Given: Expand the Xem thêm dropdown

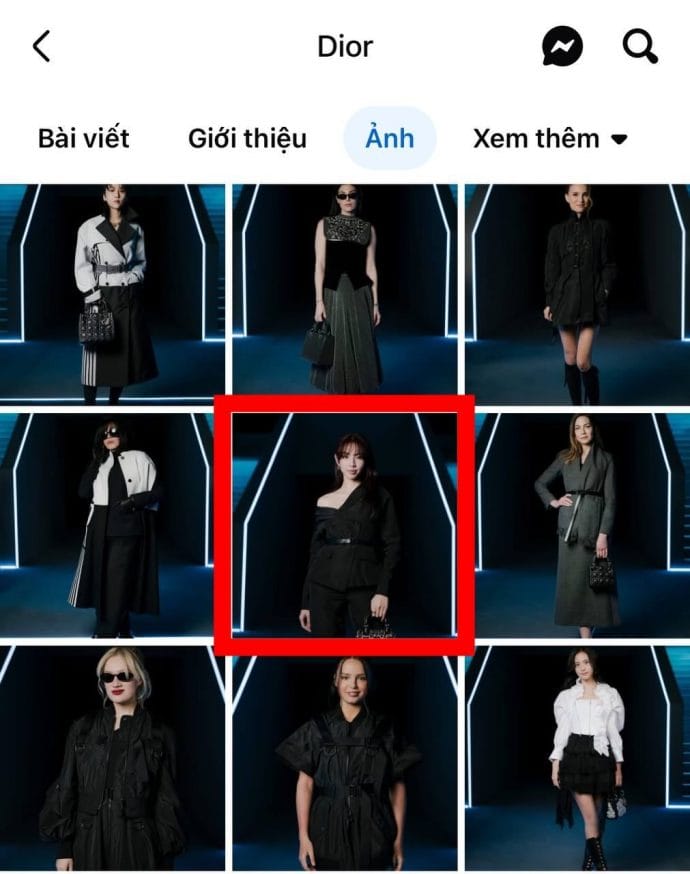Looking at the screenshot, I should pos(550,138).
